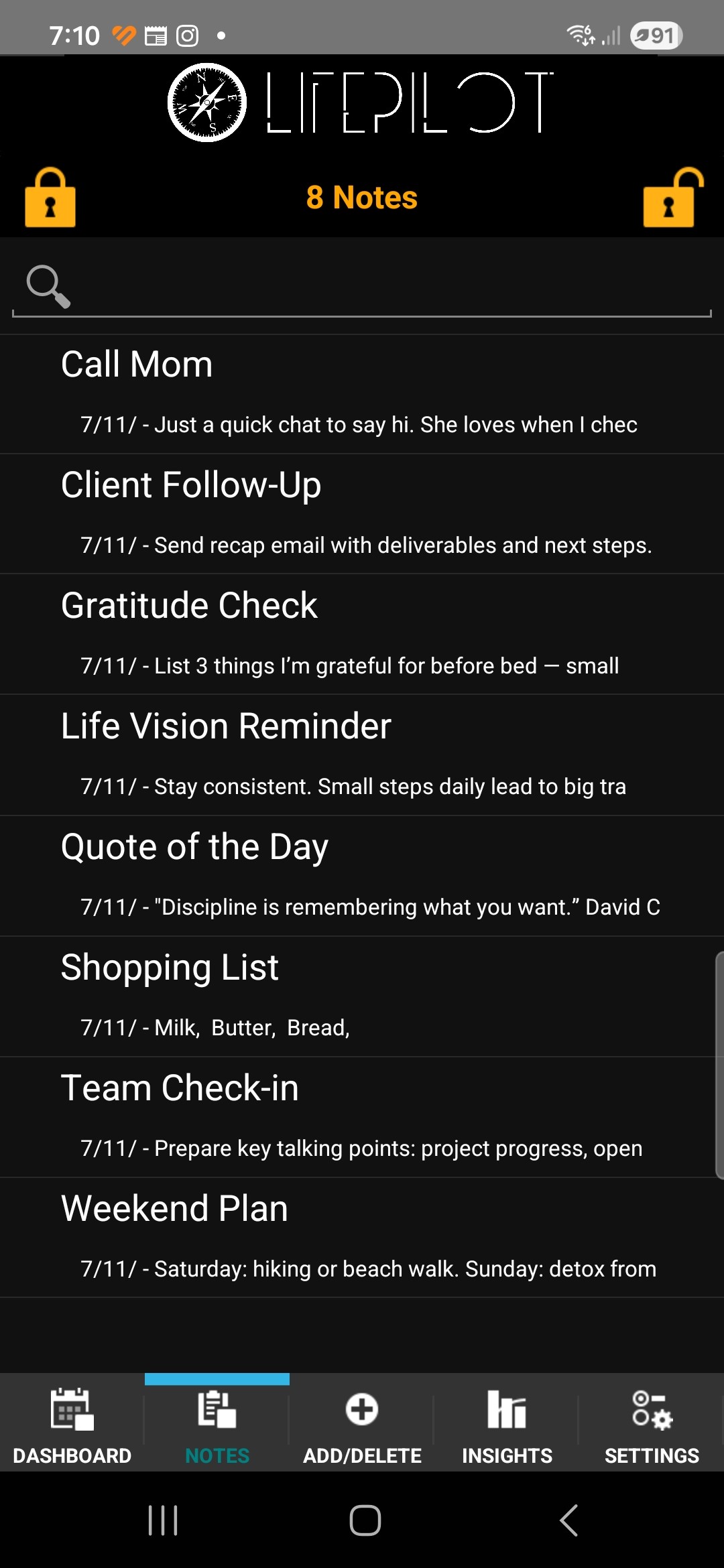Open the Weekend Plan note
This screenshot has height=1568, width=724.
362,1238
